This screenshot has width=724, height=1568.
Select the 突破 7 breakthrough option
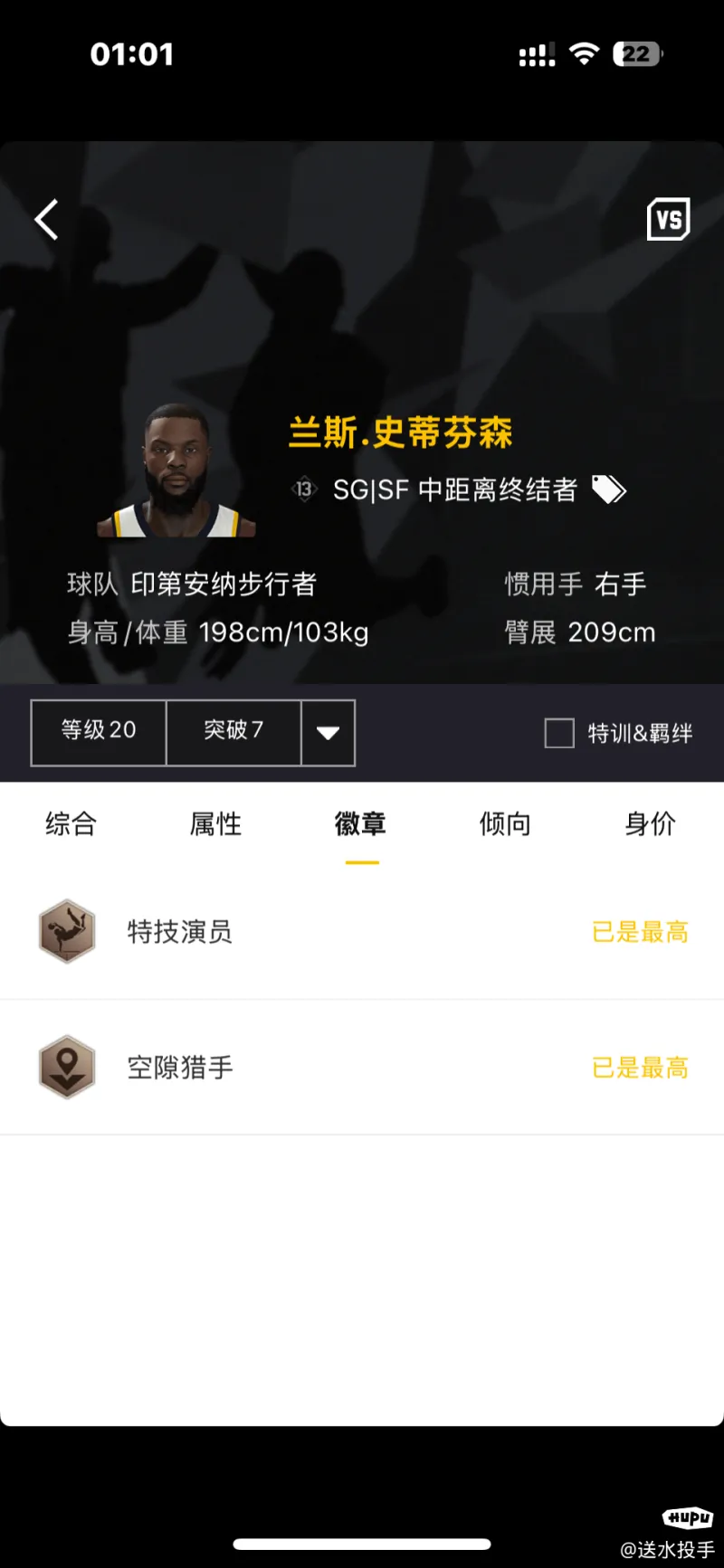[233, 731]
